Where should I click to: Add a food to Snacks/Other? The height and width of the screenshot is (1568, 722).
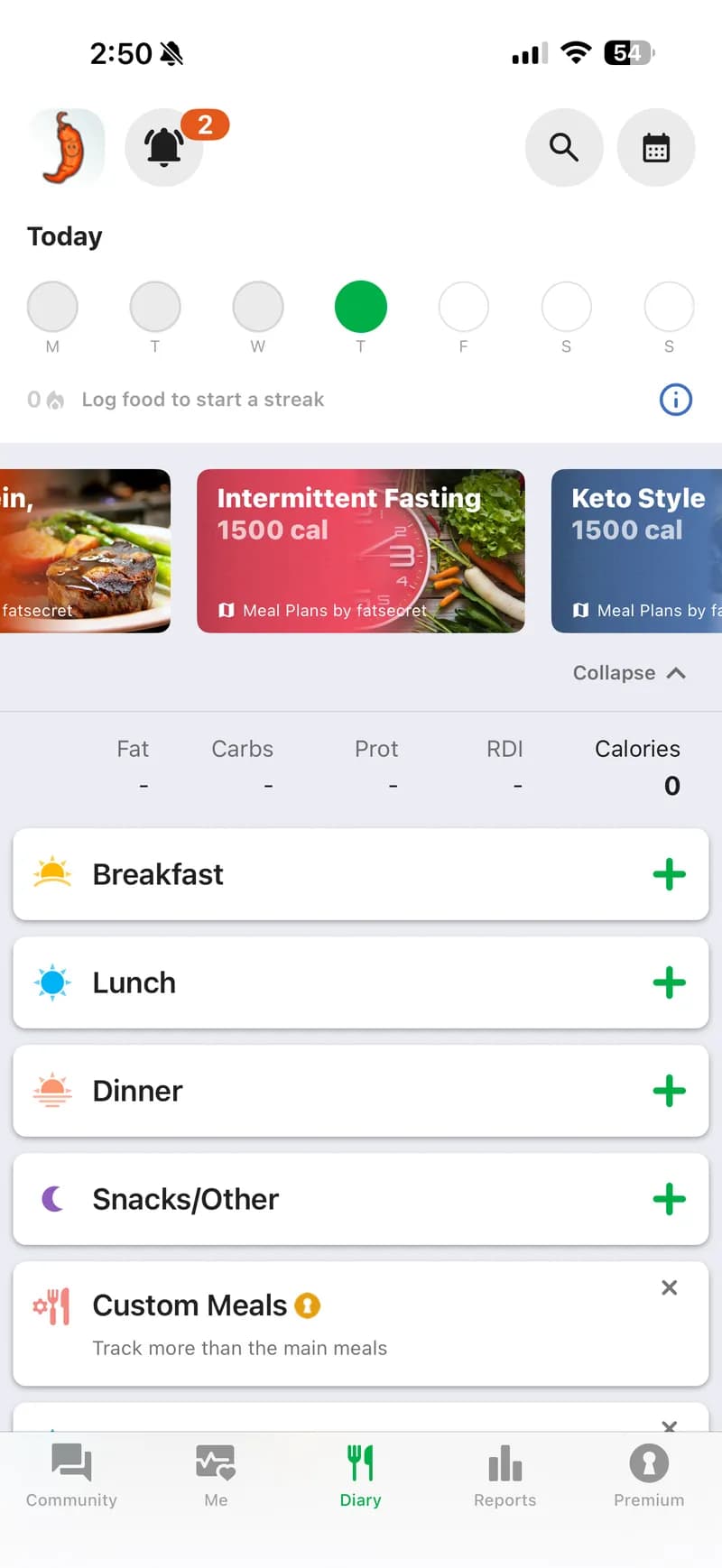click(x=669, y=1199)
